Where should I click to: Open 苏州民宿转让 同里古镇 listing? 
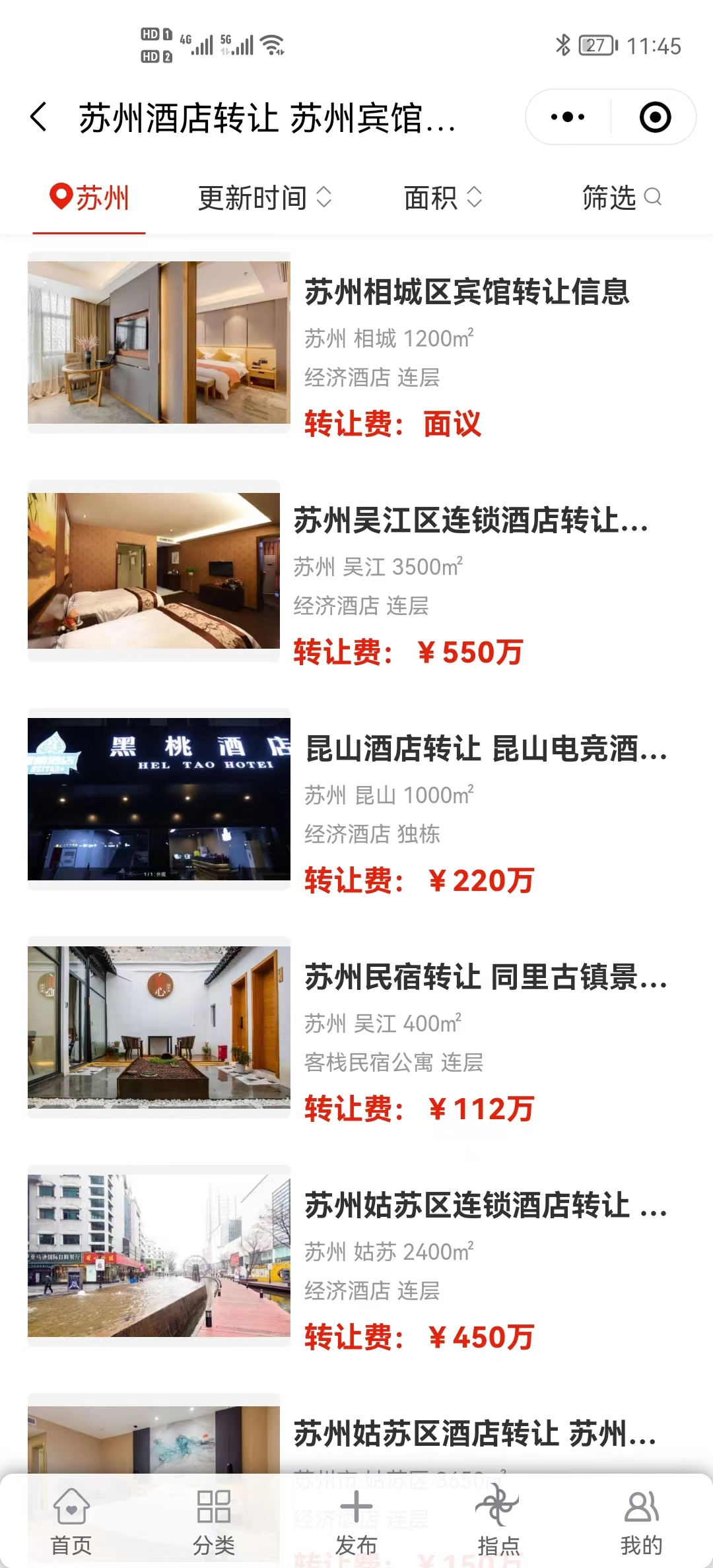(486, 977)
